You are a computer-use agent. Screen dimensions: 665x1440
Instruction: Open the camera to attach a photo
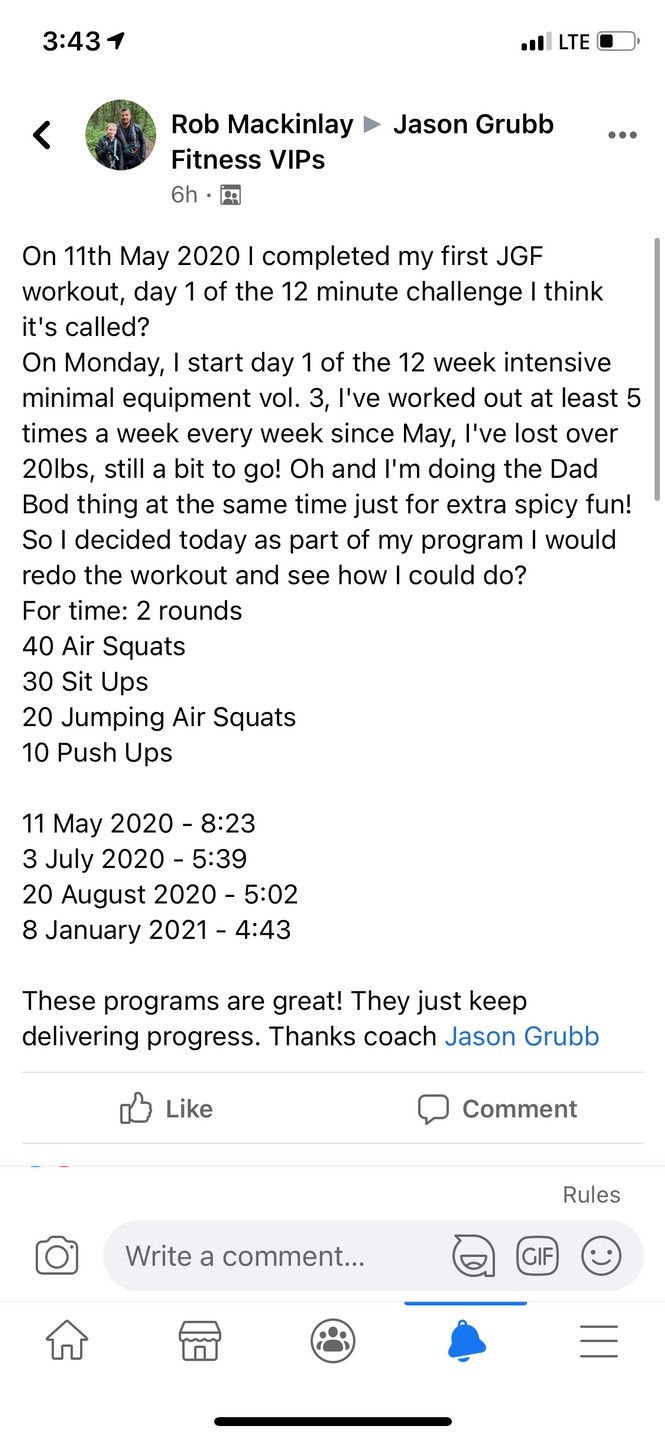pos(57,1256)
